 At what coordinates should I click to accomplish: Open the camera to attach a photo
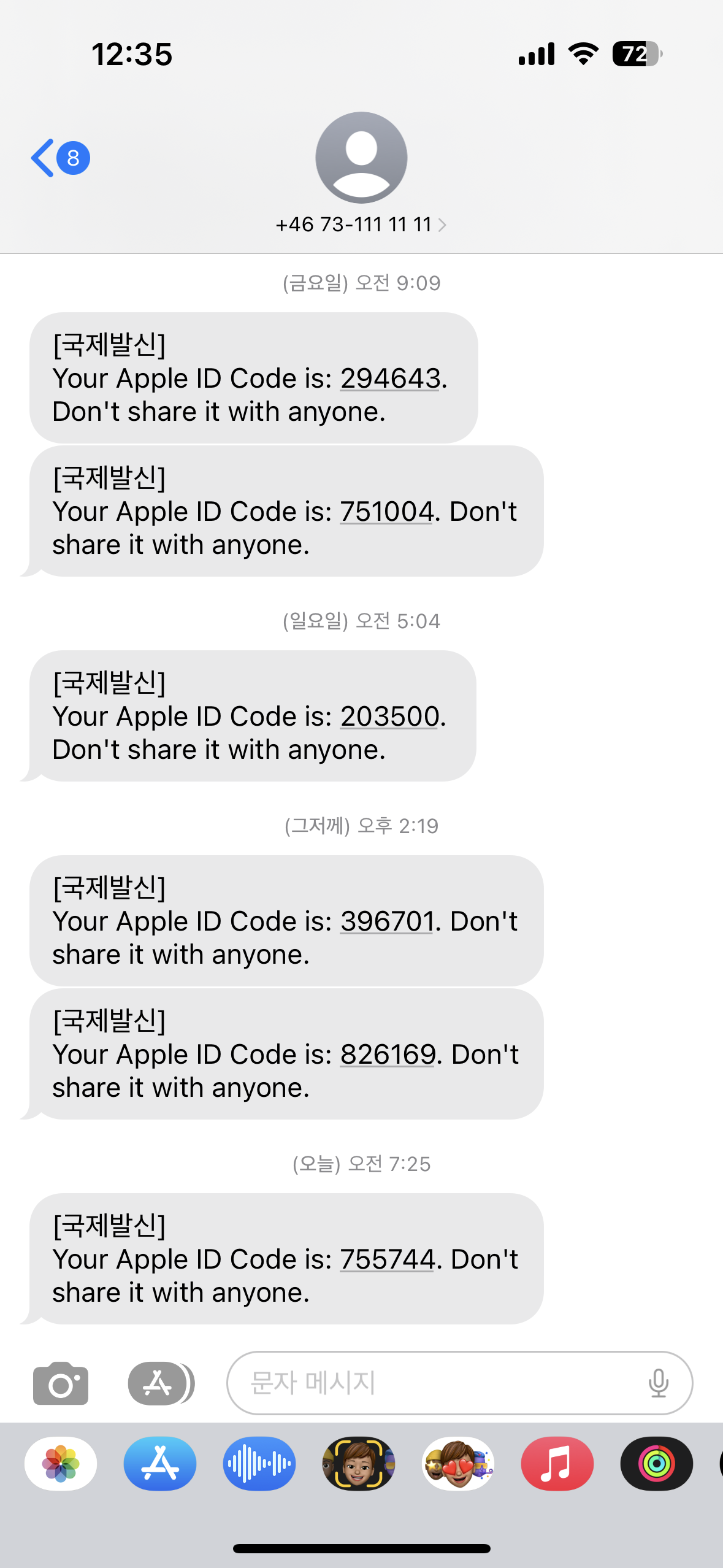click(61, 1383)
